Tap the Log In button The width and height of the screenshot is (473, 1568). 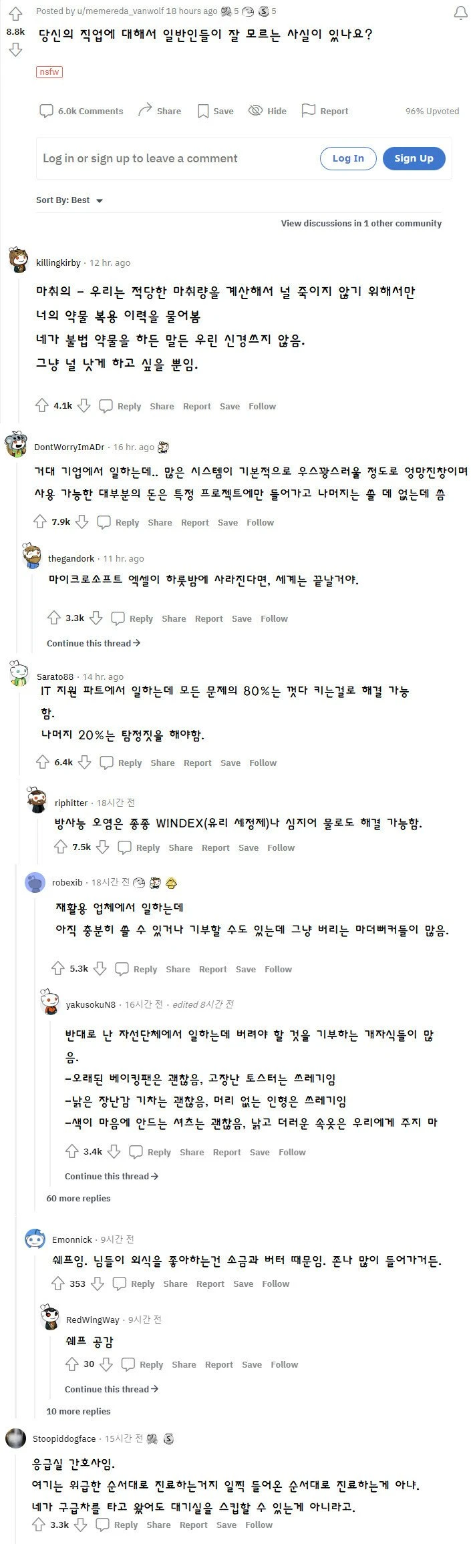coord(348,158)
